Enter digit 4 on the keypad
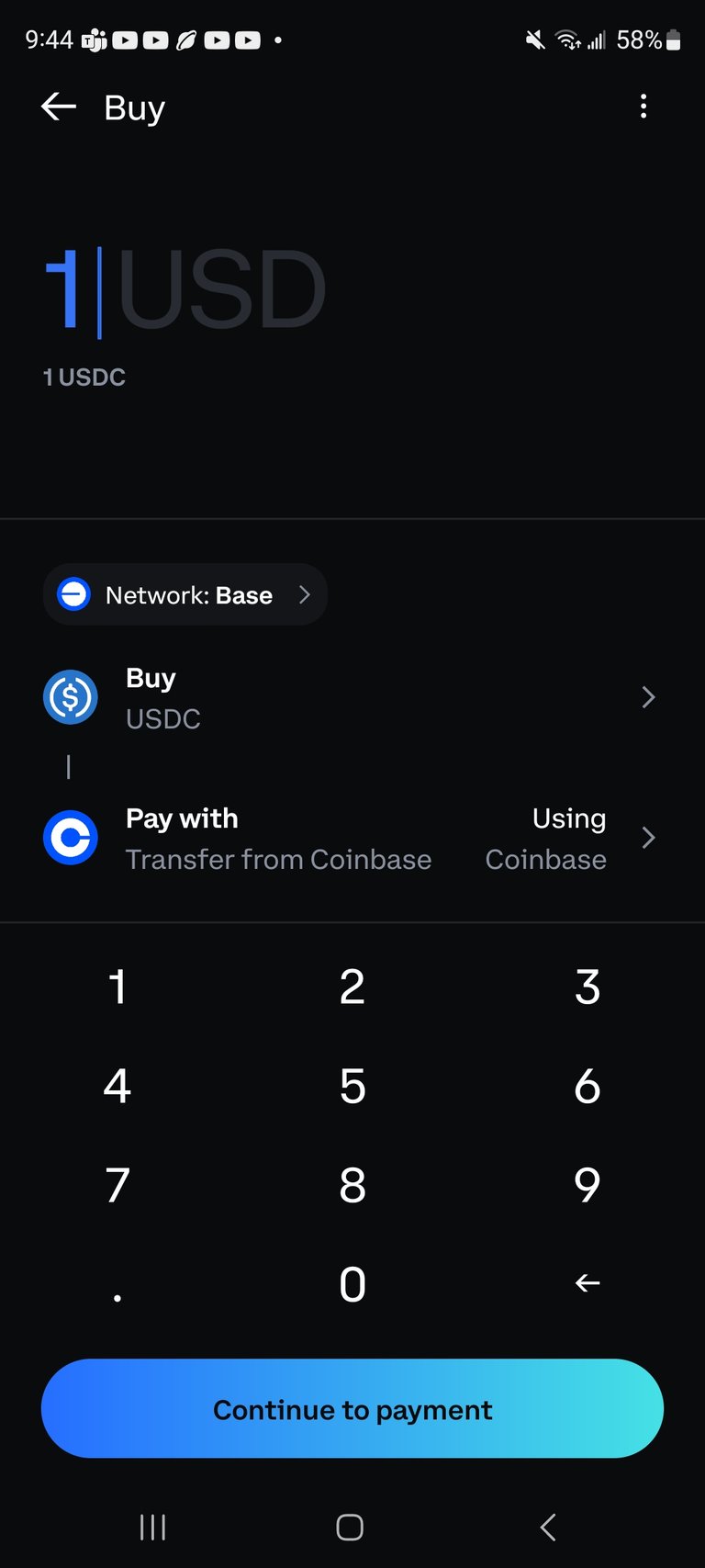Viewport: 705px width, 1568px height. (117, 1086)
